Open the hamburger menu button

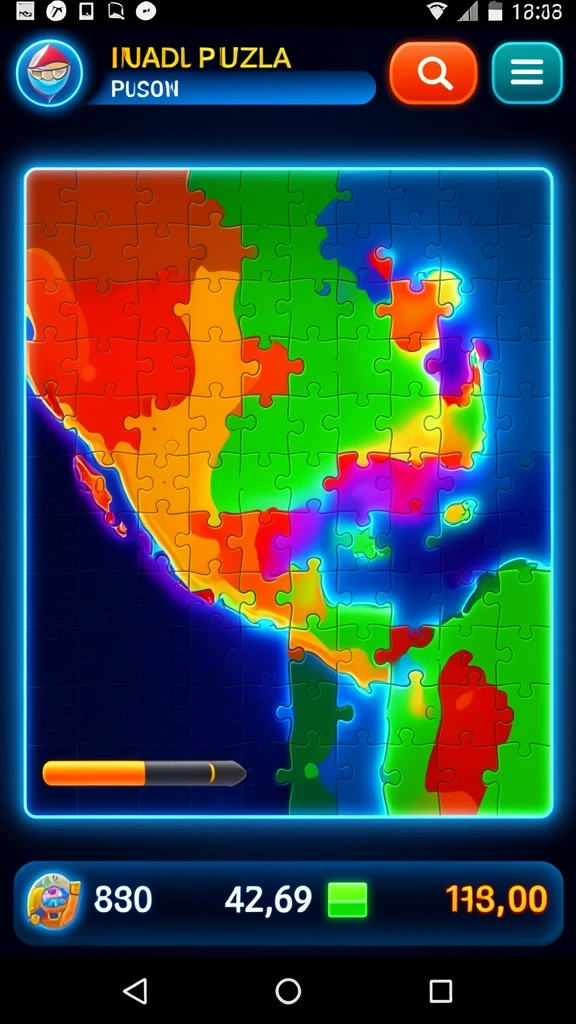(527, 73)
